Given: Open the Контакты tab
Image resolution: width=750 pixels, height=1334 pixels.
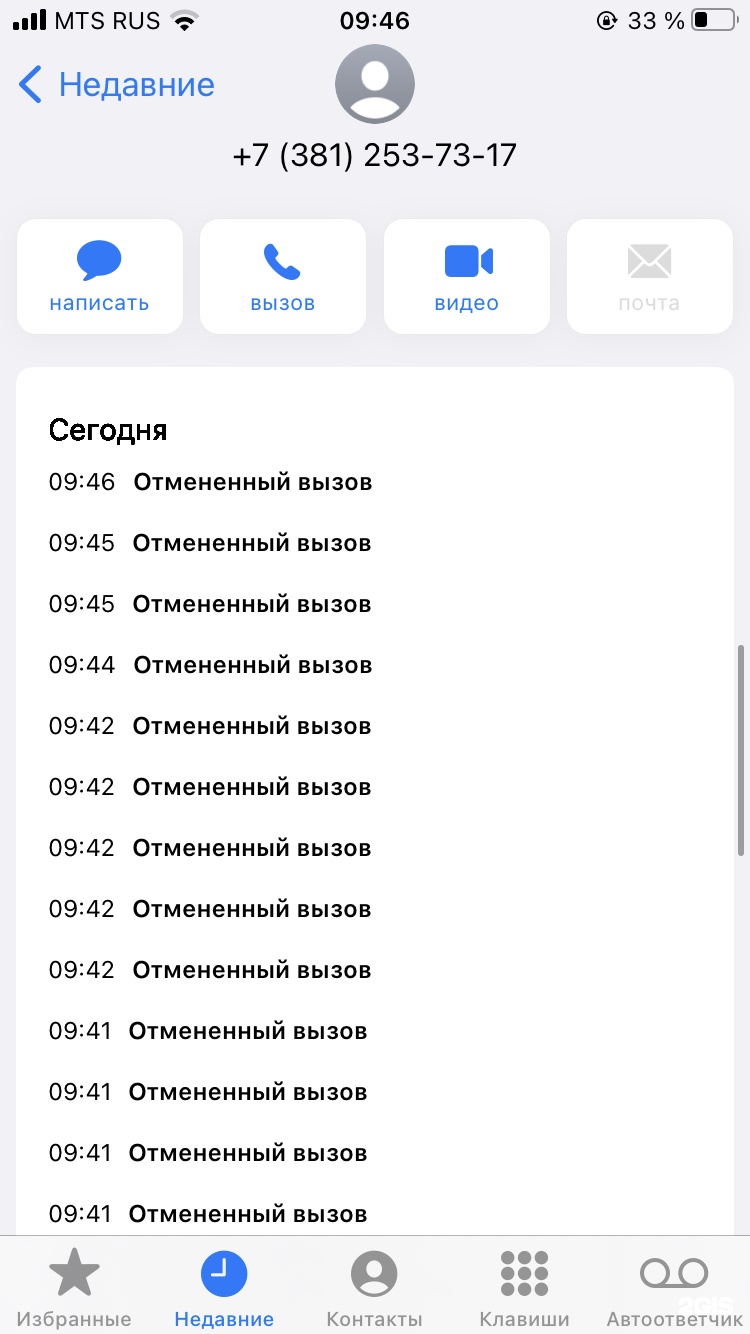Looking at the screenshot, I should [x=374, y=1287].
